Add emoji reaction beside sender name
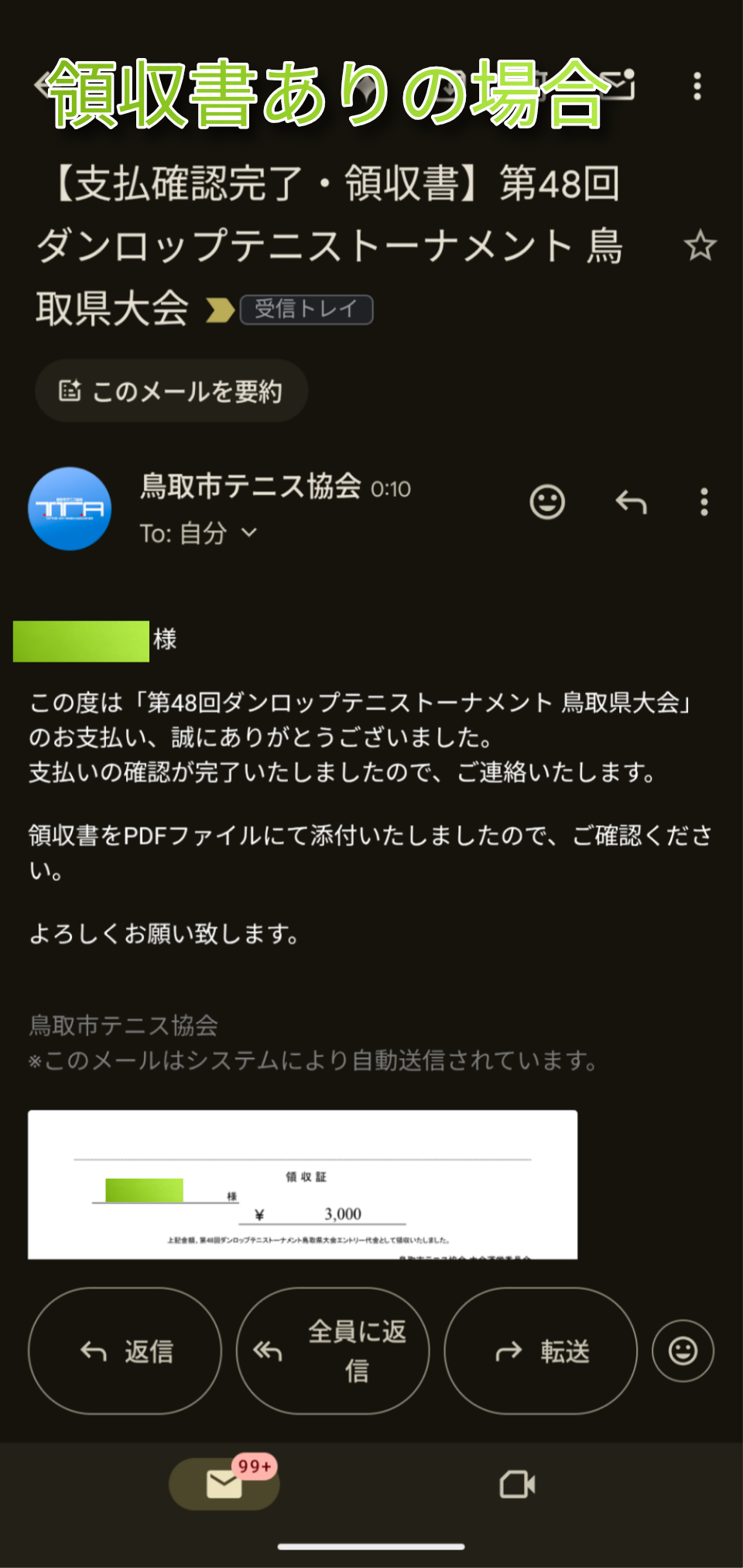The height and width of the screenshot is (1568, 743). (547, 502)
